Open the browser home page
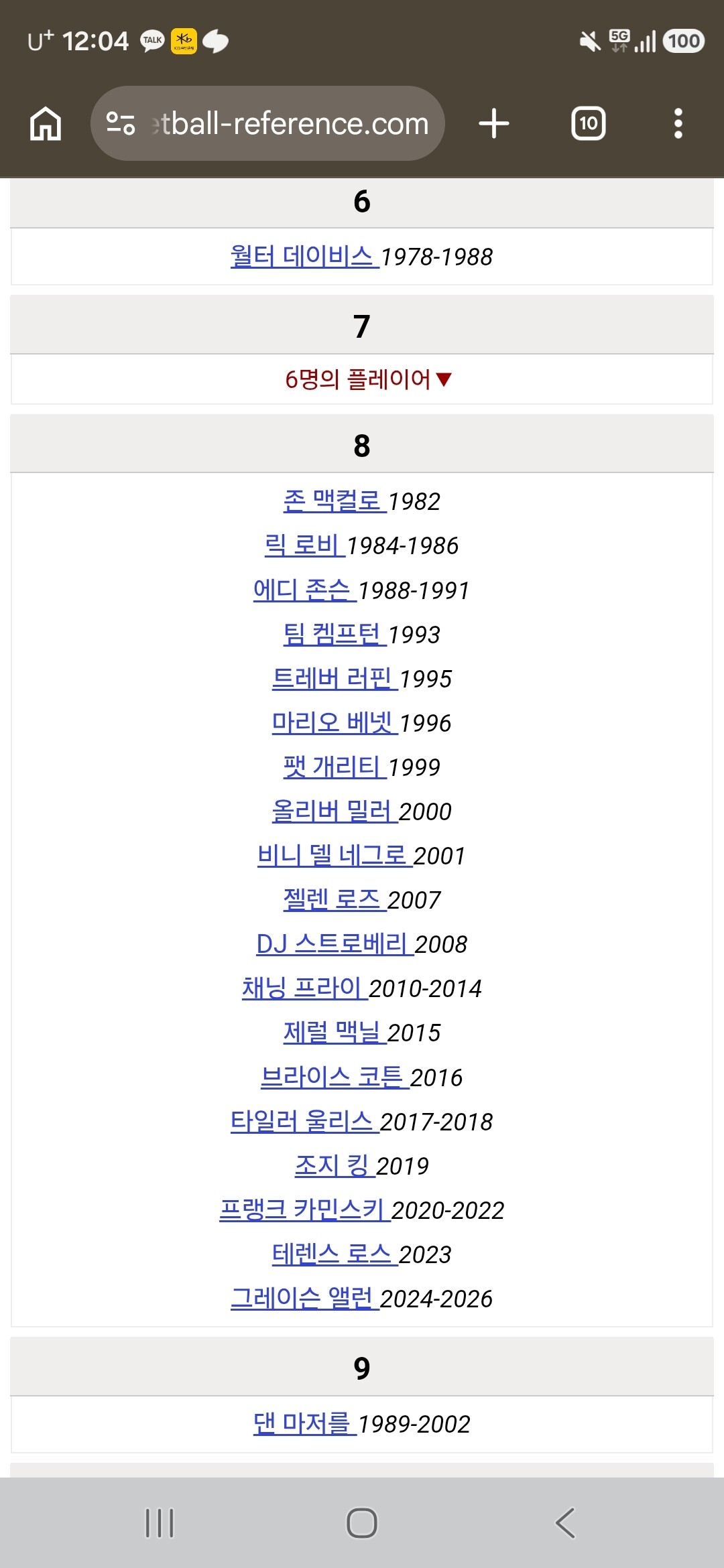The image size is (724, 1568). tap(46, 124)
